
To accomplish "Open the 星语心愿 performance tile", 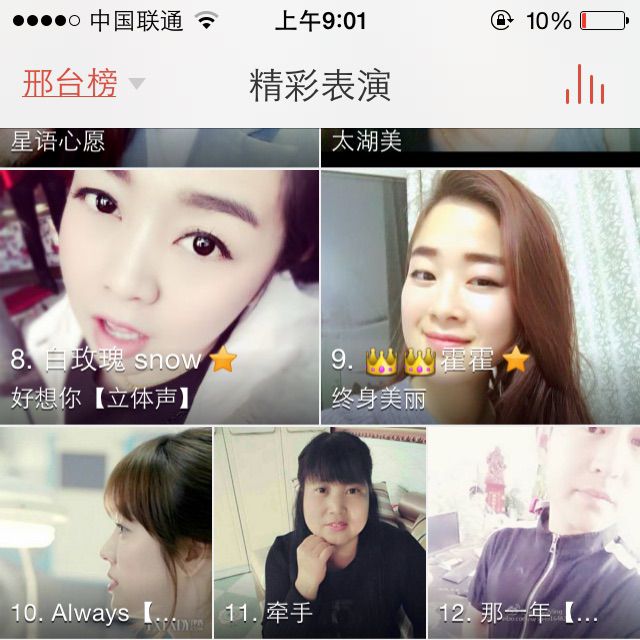I will tap(159, 146).
